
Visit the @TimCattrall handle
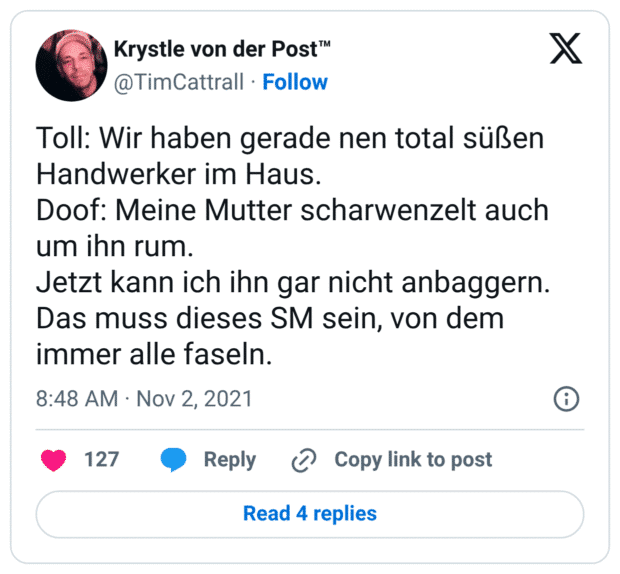click(x=180, y=82)
